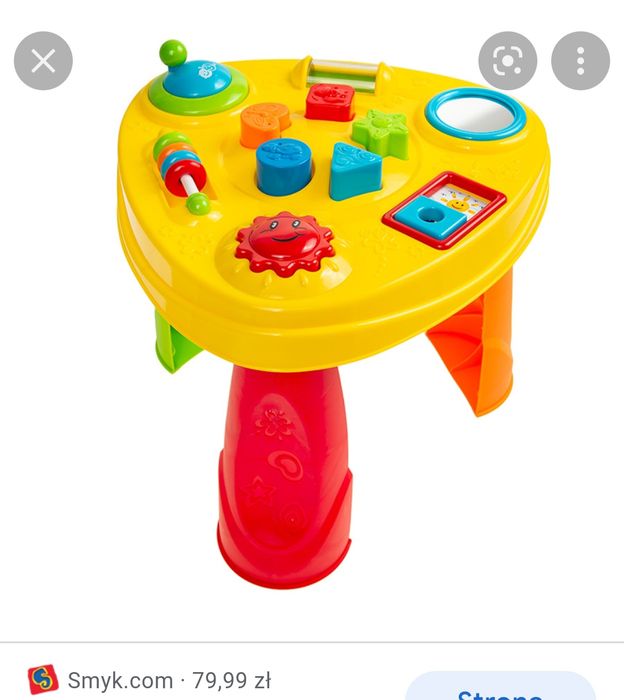The width and height of the screenshot is (624, 700).
Task: Search this image with Lens
Action: point(507,62)
